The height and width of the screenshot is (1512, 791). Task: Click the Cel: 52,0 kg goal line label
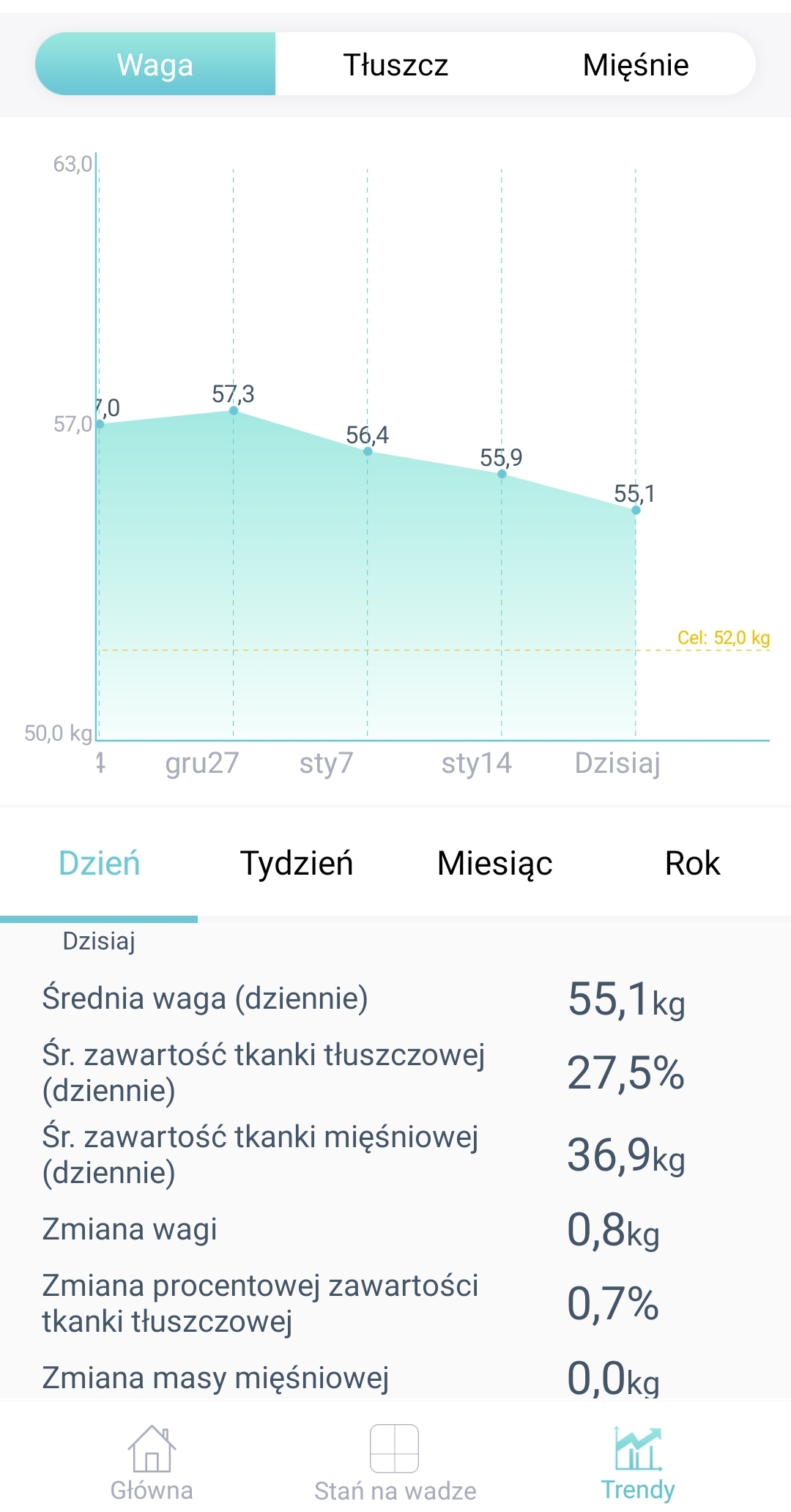724,637
